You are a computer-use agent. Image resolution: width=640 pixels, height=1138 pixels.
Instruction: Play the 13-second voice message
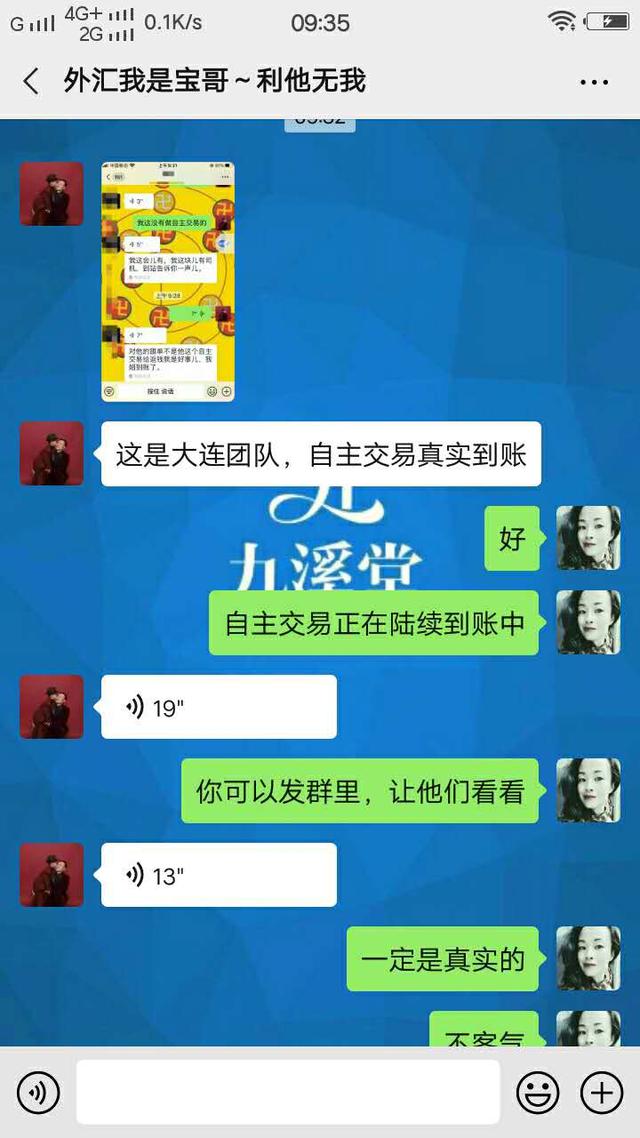(x=218, y=875)
